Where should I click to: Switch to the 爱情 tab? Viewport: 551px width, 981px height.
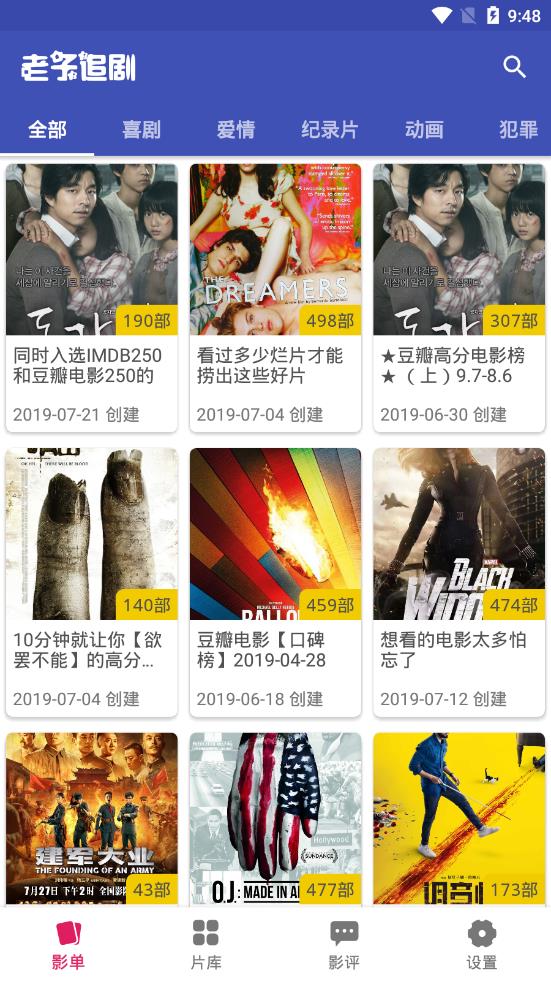236,130
